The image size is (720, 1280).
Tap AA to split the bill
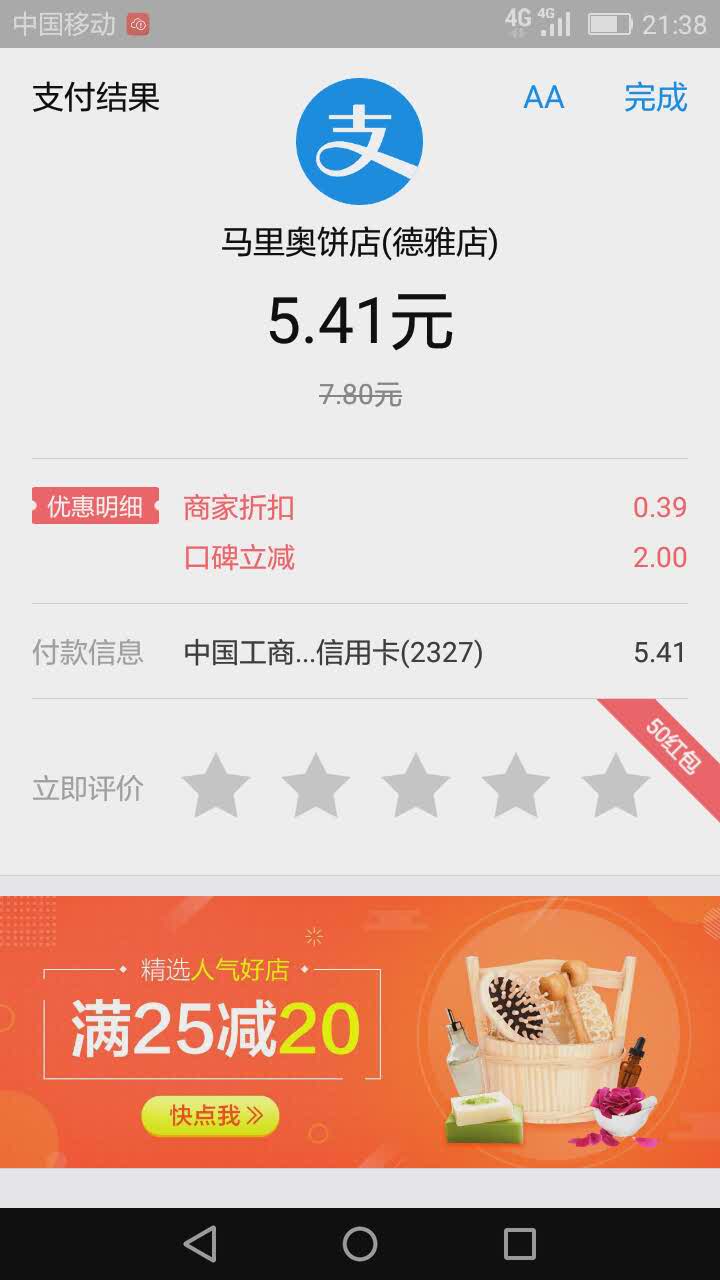point(544,98)
